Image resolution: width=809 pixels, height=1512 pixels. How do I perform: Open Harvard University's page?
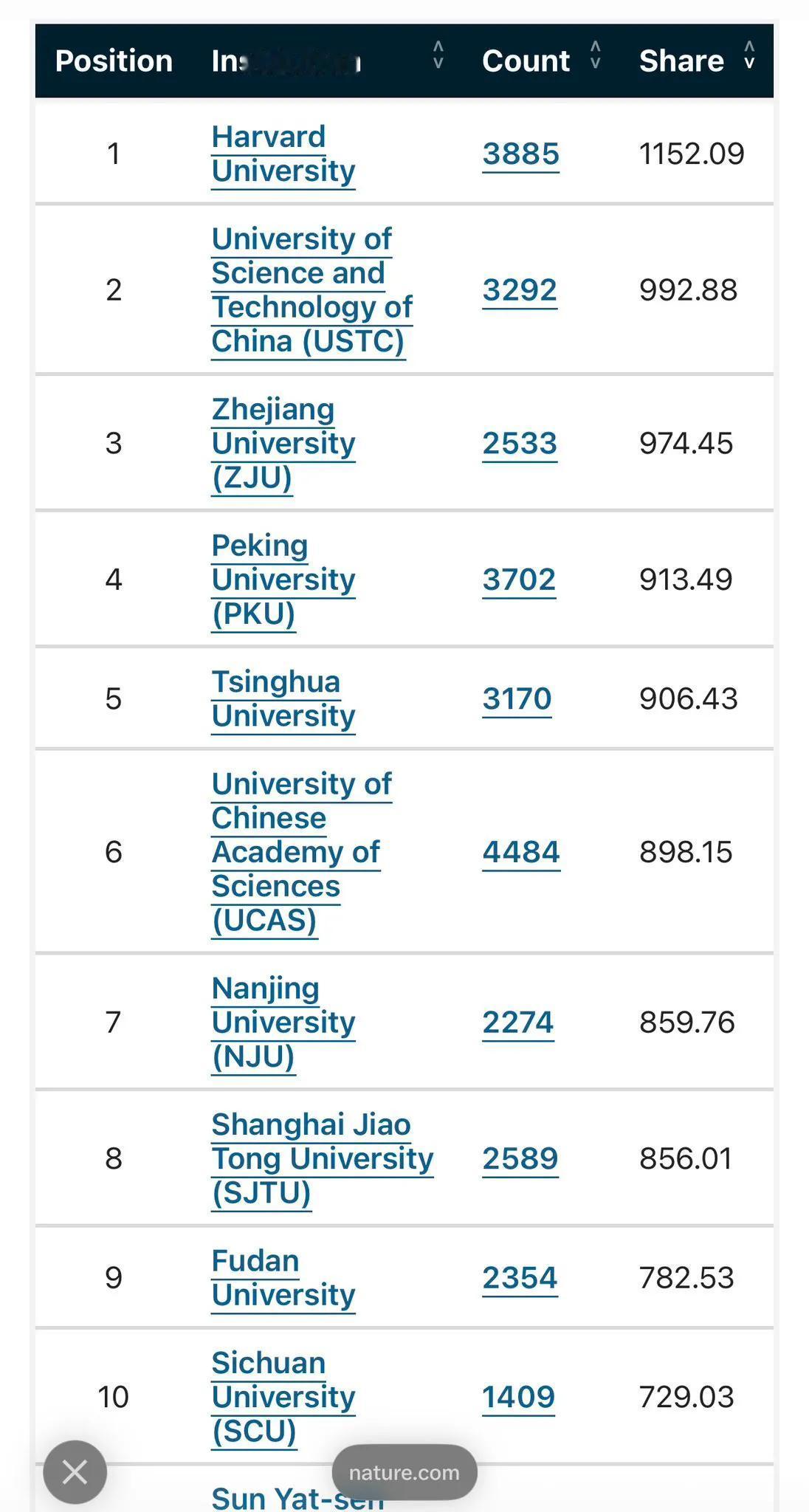(x=283, y=154)
